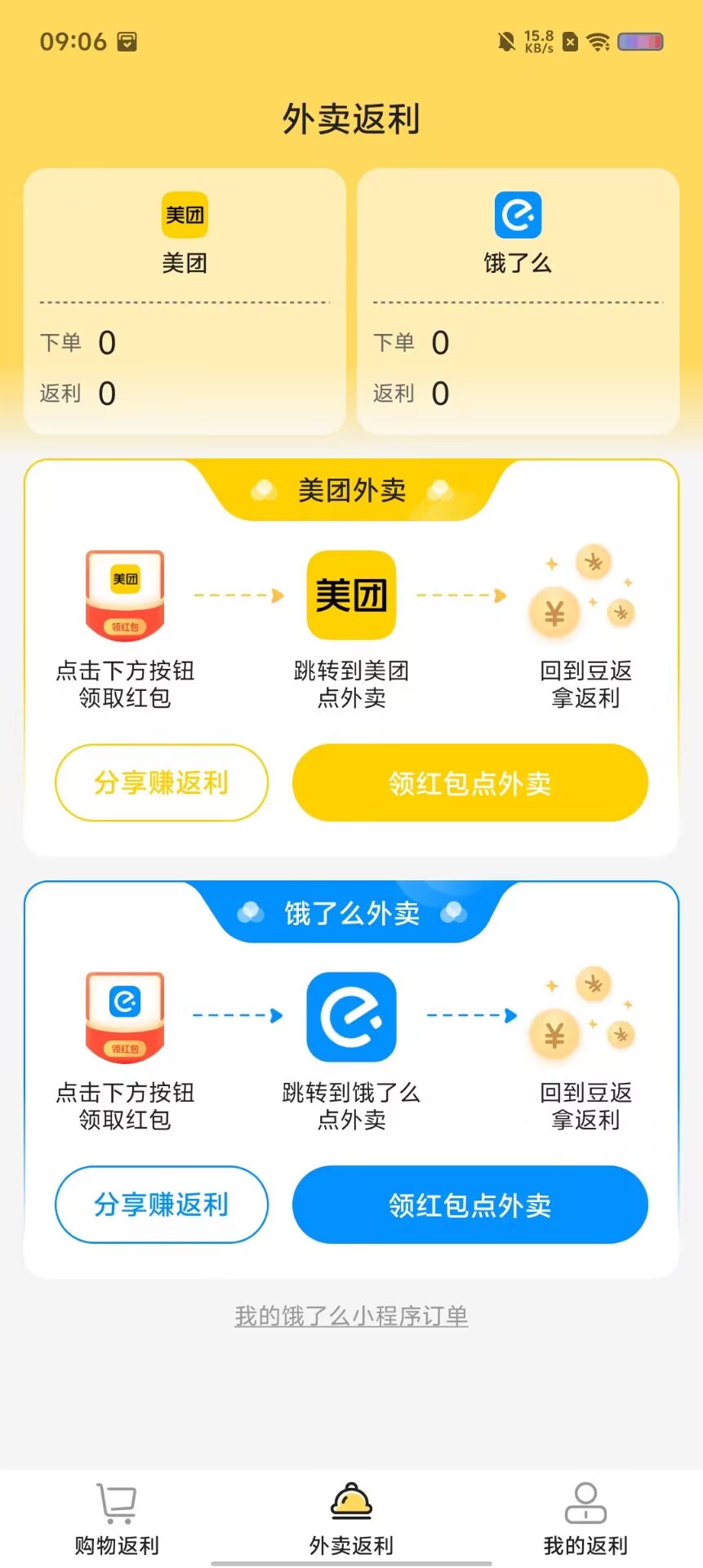This screenshot has height=1568, width=703.
Task: Tap 领红包点外卖 for 饿了么外卖
Action: [469, 1205]
